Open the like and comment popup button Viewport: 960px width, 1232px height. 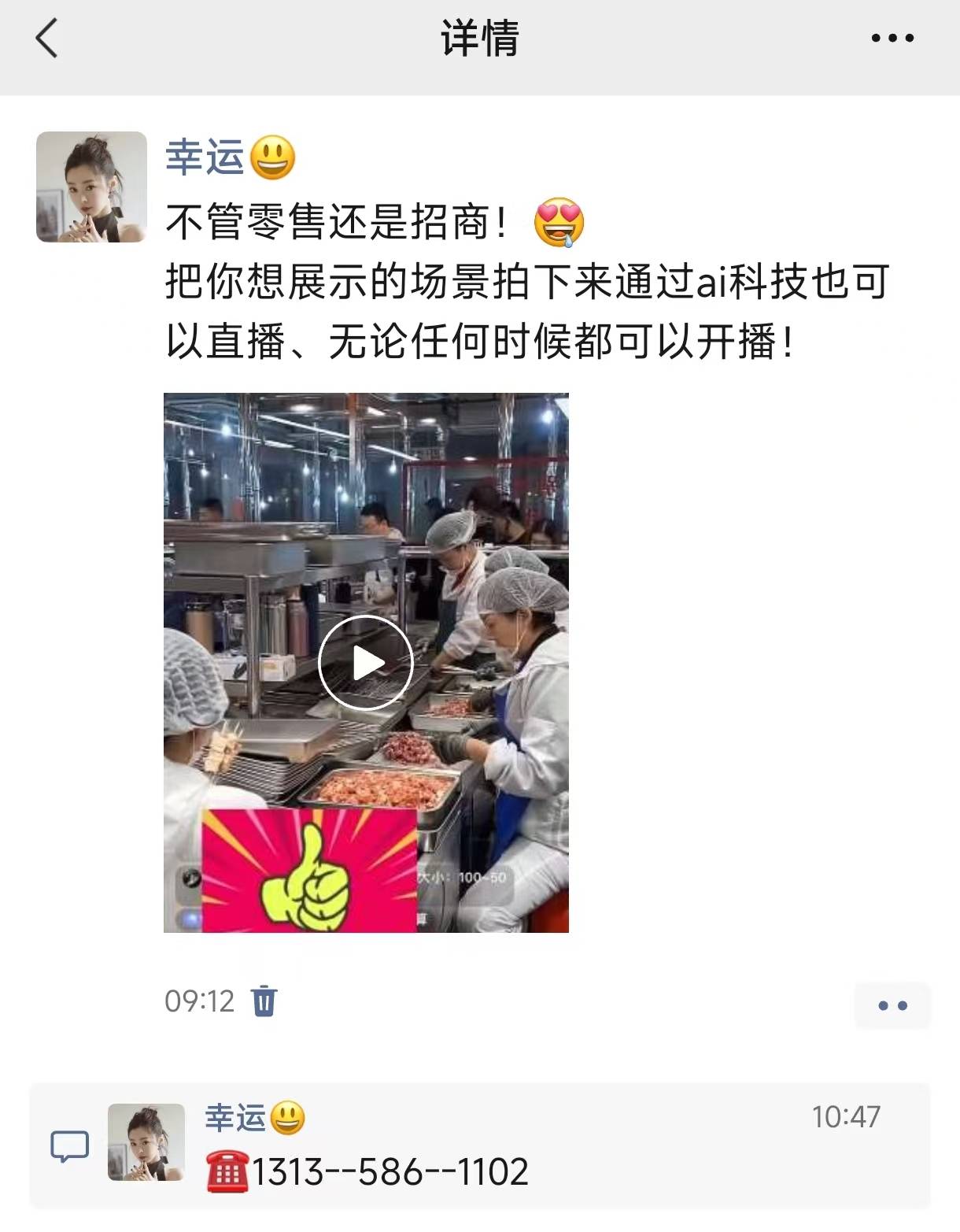tap(892, 1005)
